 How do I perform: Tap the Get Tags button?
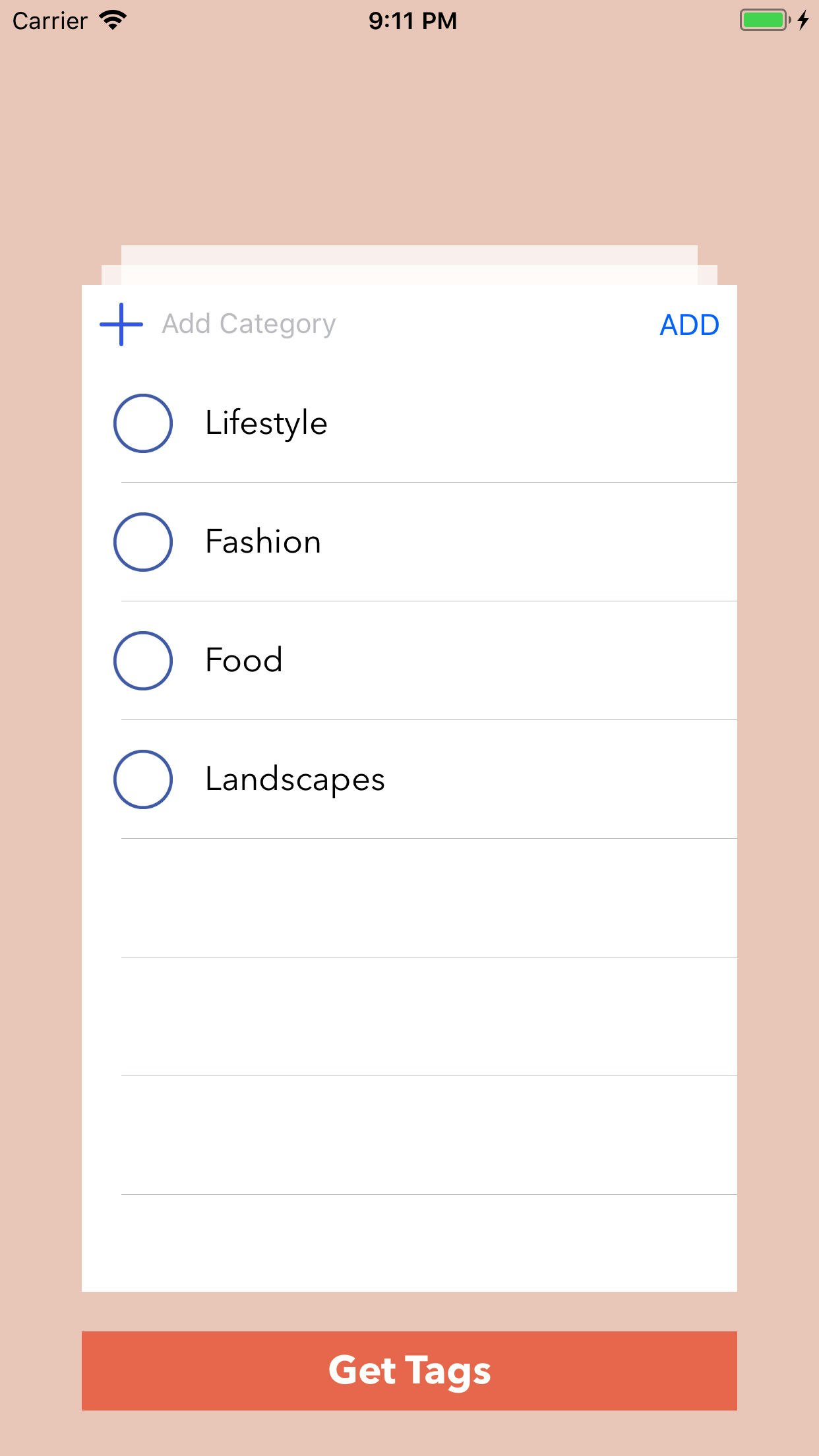[x=409, y=1370]
